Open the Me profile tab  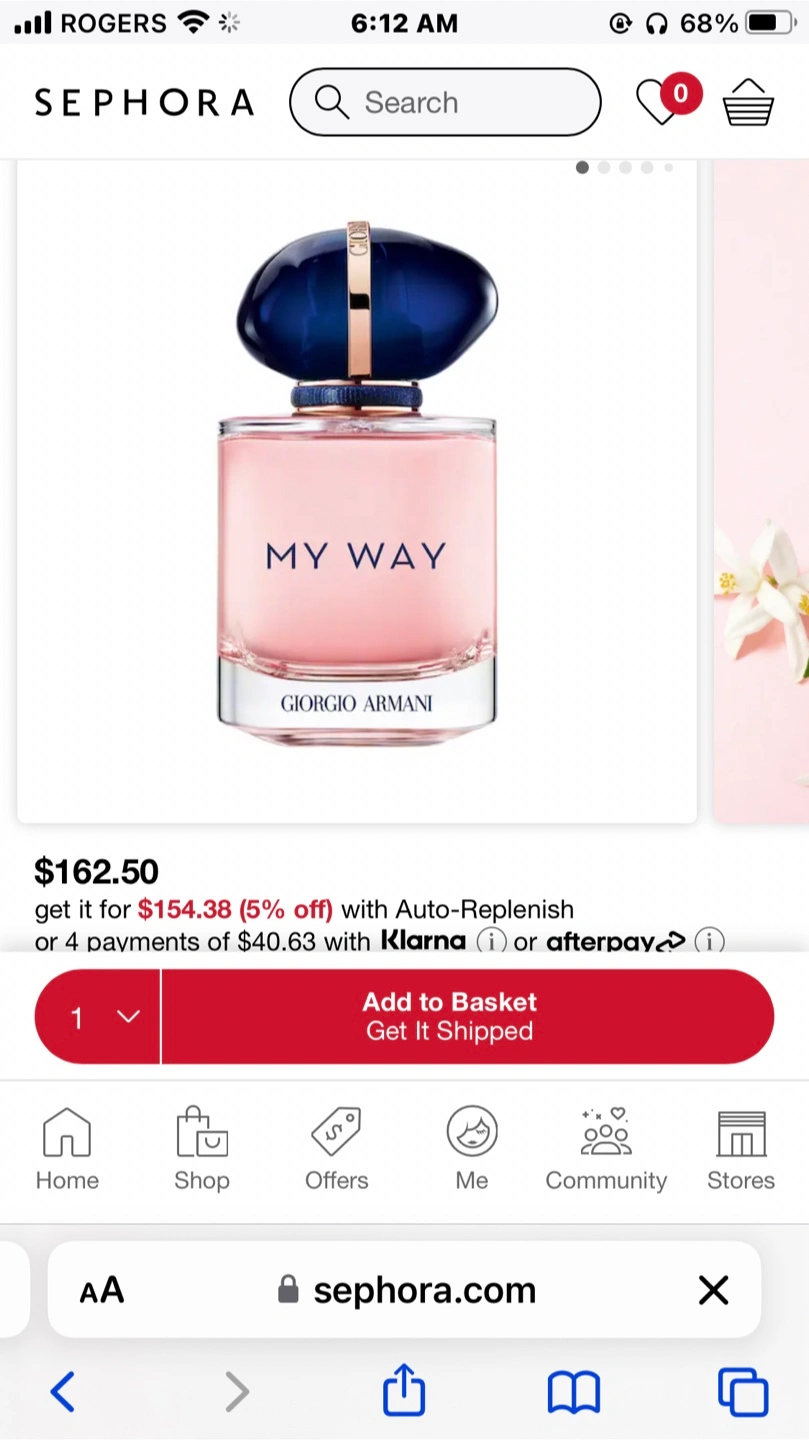point(472,1151)
